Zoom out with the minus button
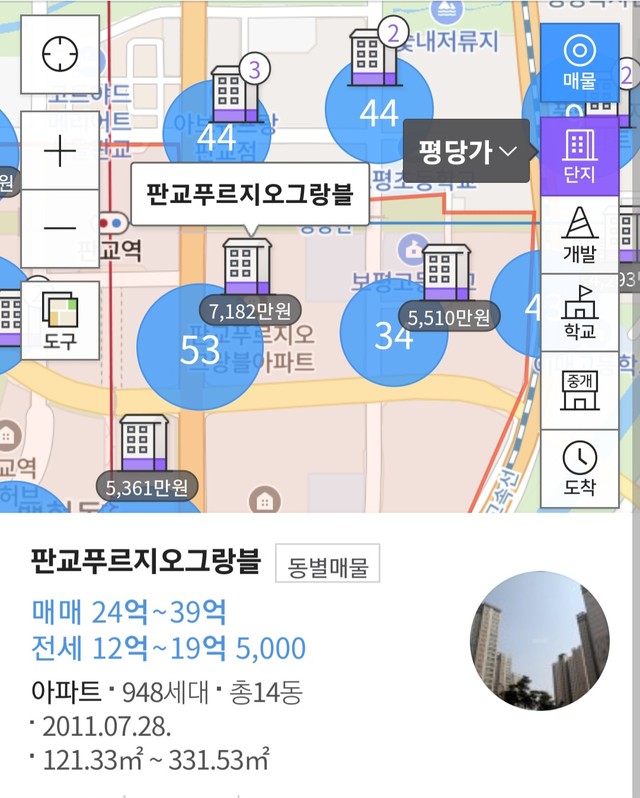 [60, 228]
